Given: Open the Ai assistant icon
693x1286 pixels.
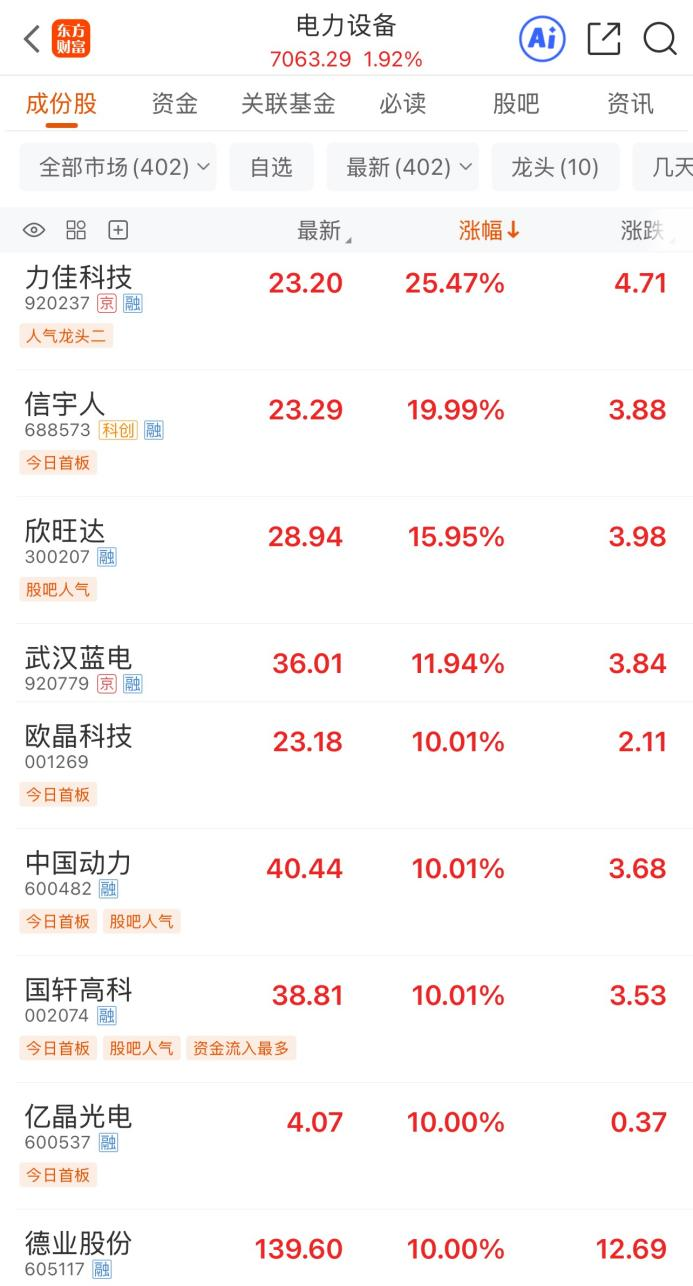Looking at the screenshot, I should [x=541, y=39].
